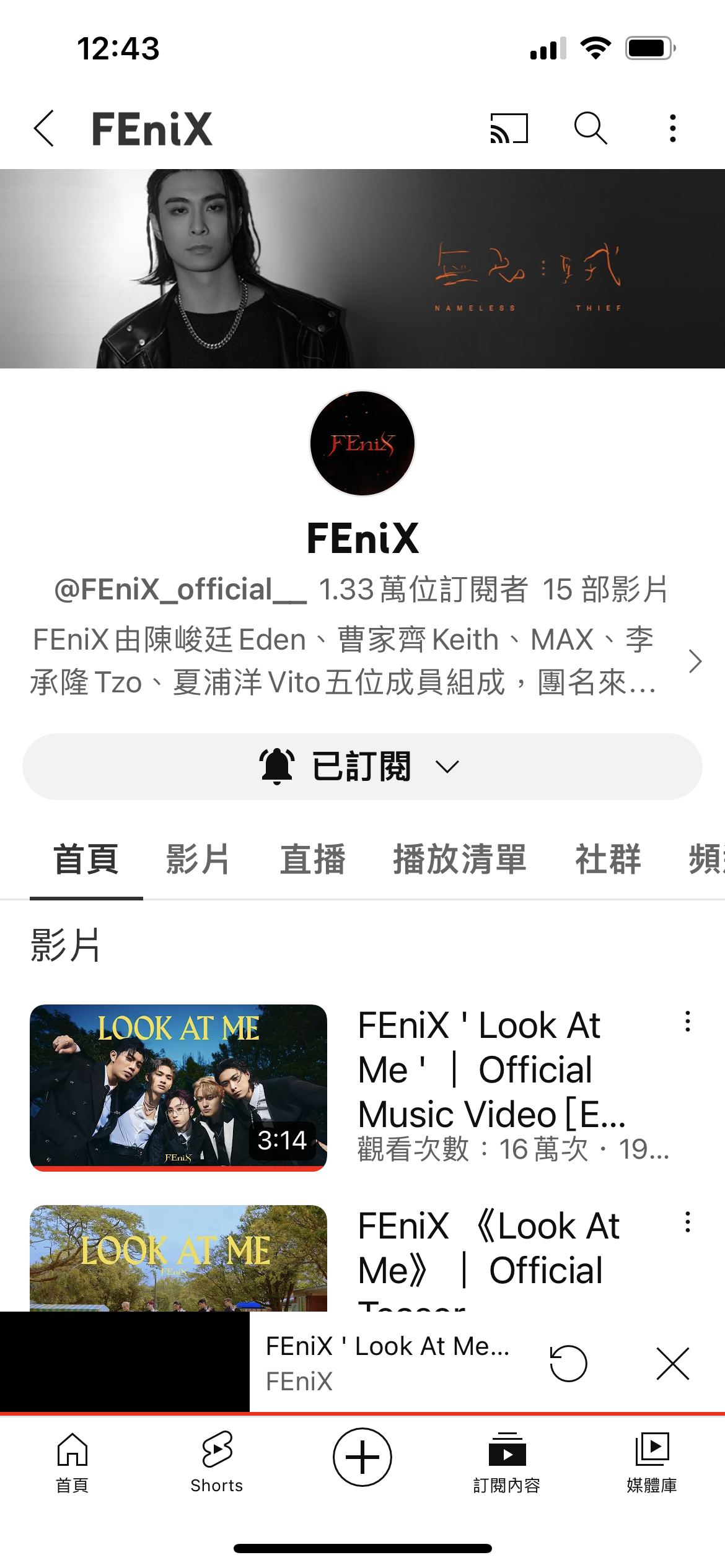
Task: Open the top-right overflow menu
Action: (x=673, y=128)
